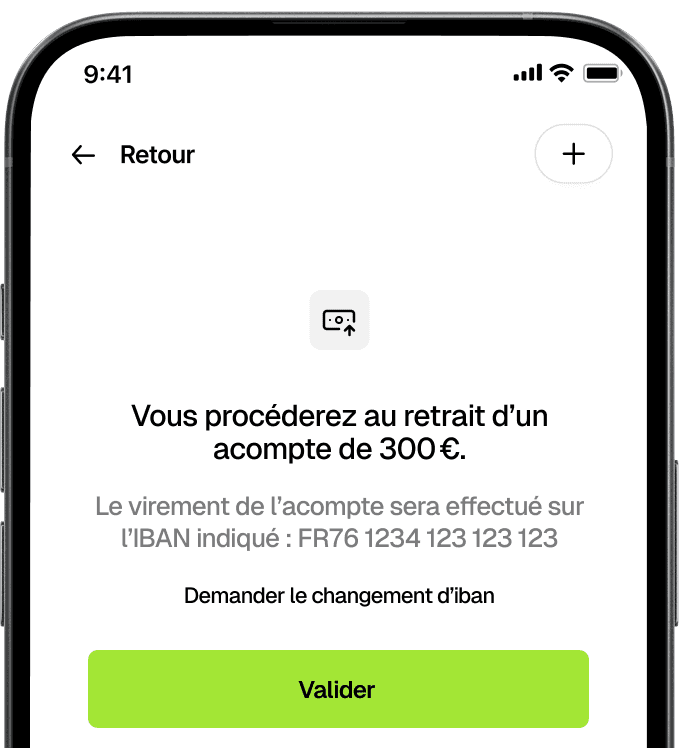Confirm the withdrawal with Valider
Image resolution: width=679 pixels, height=748 pixels.
point(338,689)
